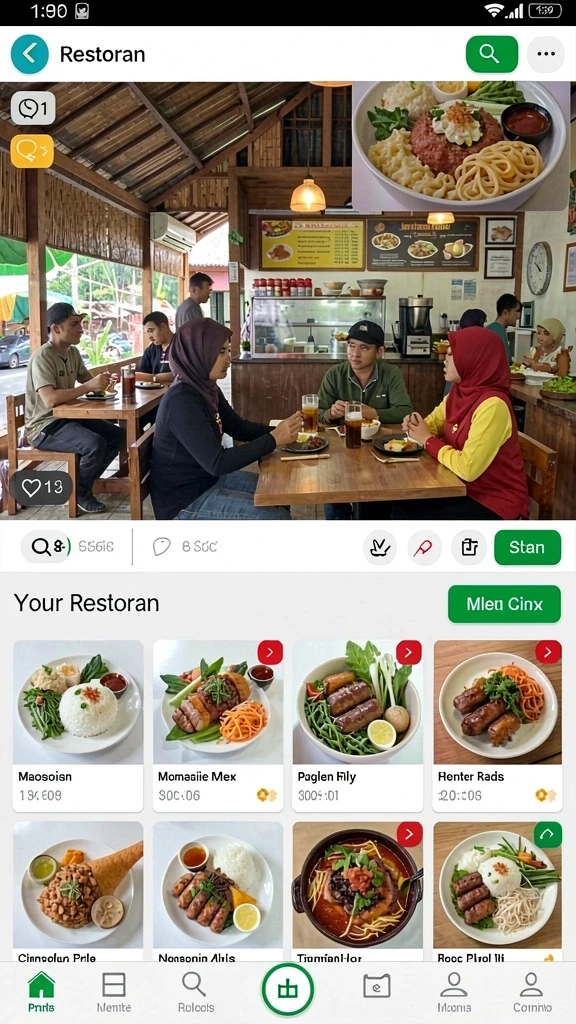The height and width of the screenshot is (1024, 576).
Task: Tap the green Stan button
Action: [527, 547]
